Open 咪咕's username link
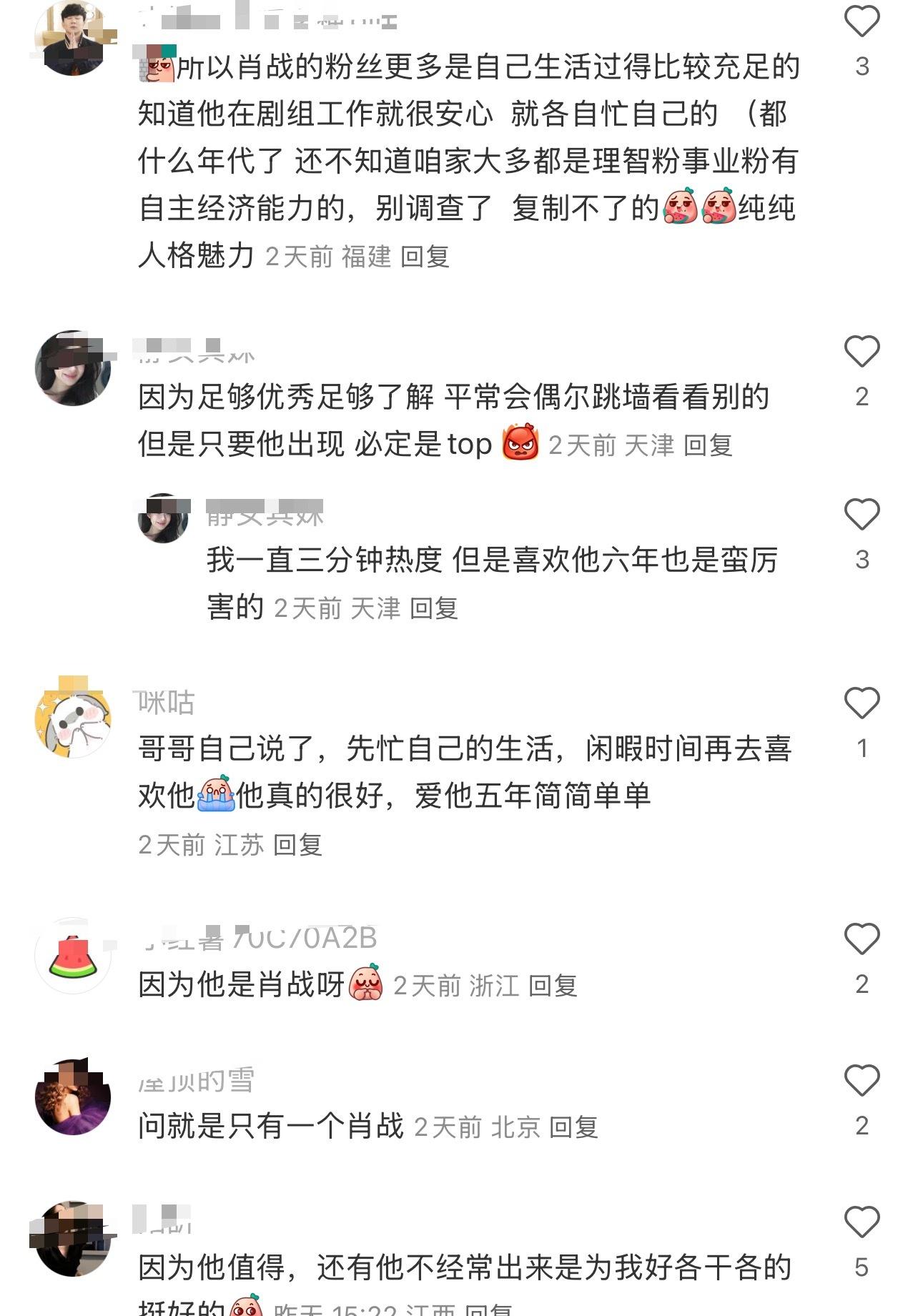Image resolution: width=918 pixels, height=1316 pixels. (166, 703)
